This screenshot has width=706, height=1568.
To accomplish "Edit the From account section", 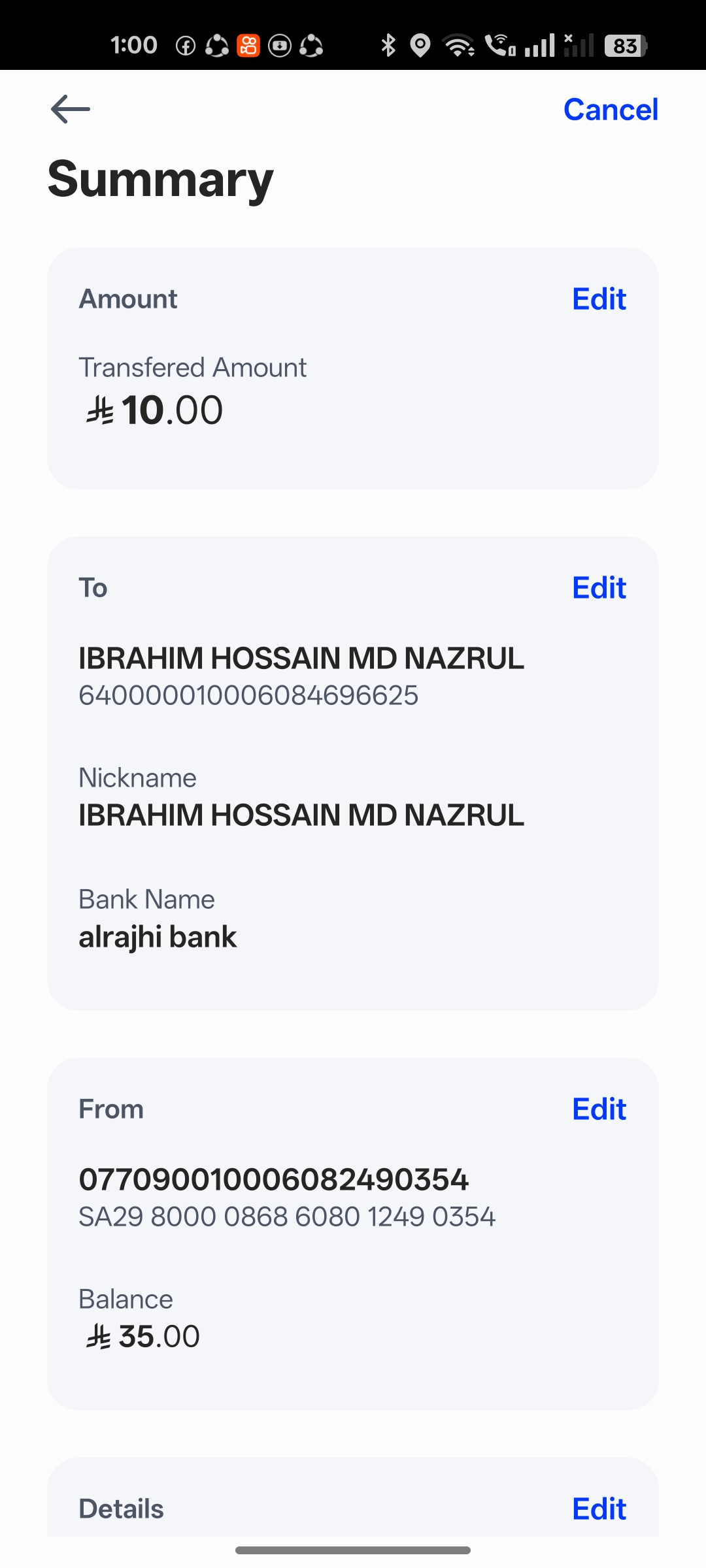I will pyautogui.click(x=599, y=1109).
